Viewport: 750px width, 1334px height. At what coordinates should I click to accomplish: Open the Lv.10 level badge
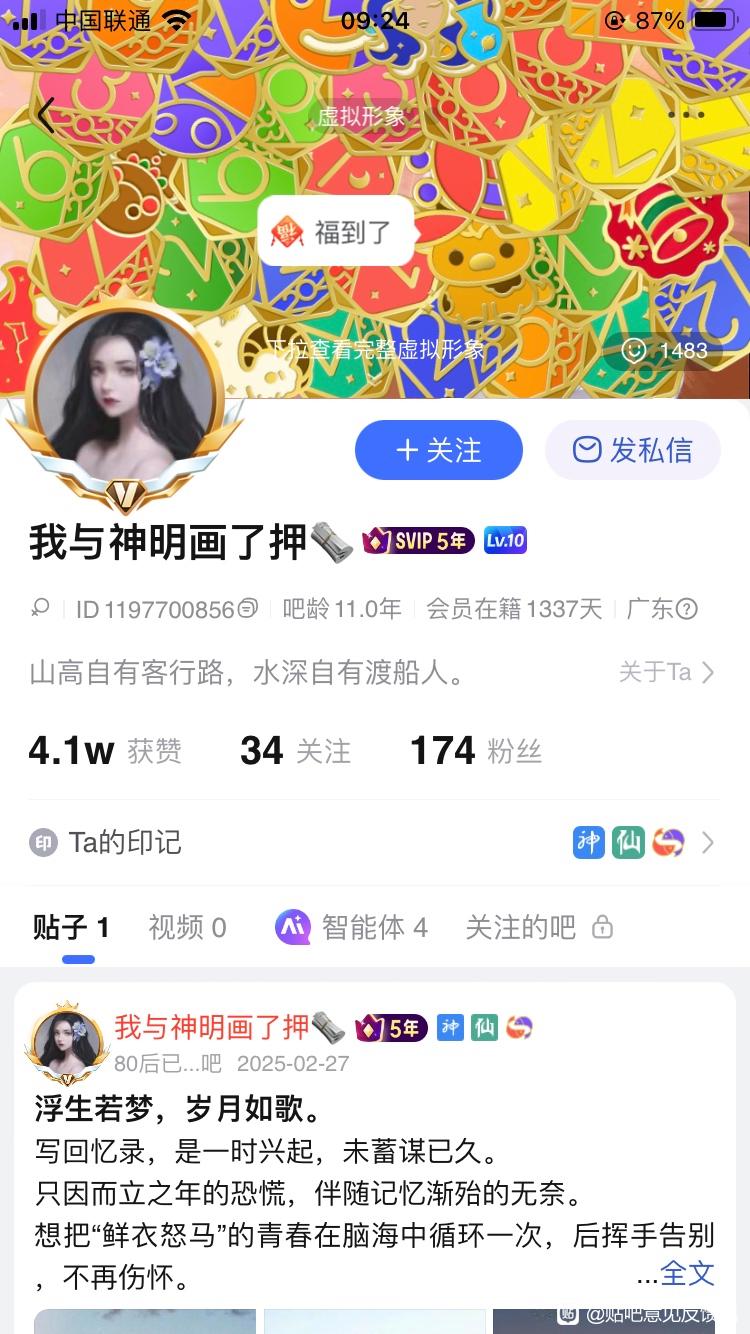pos(505,541)
